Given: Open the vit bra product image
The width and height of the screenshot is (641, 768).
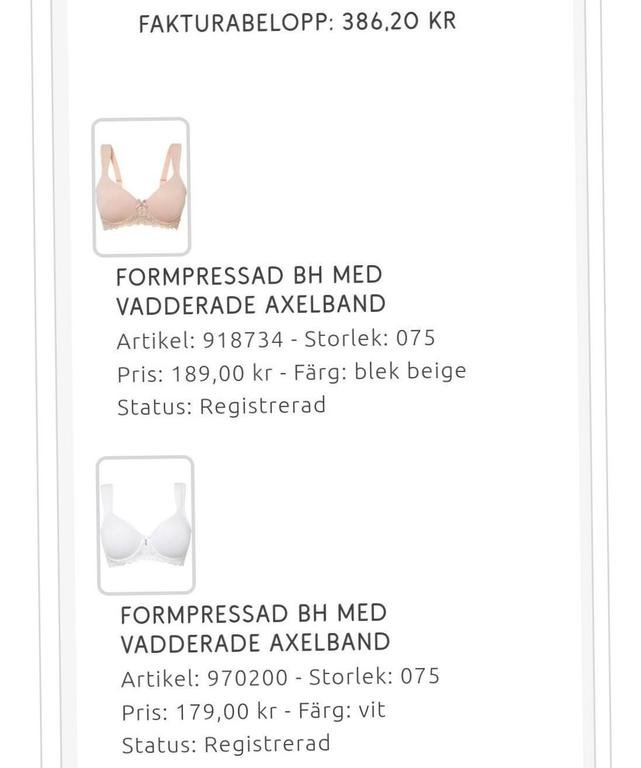Looking at the screenshot, I should pyautogui.click(x=145, y=525).
